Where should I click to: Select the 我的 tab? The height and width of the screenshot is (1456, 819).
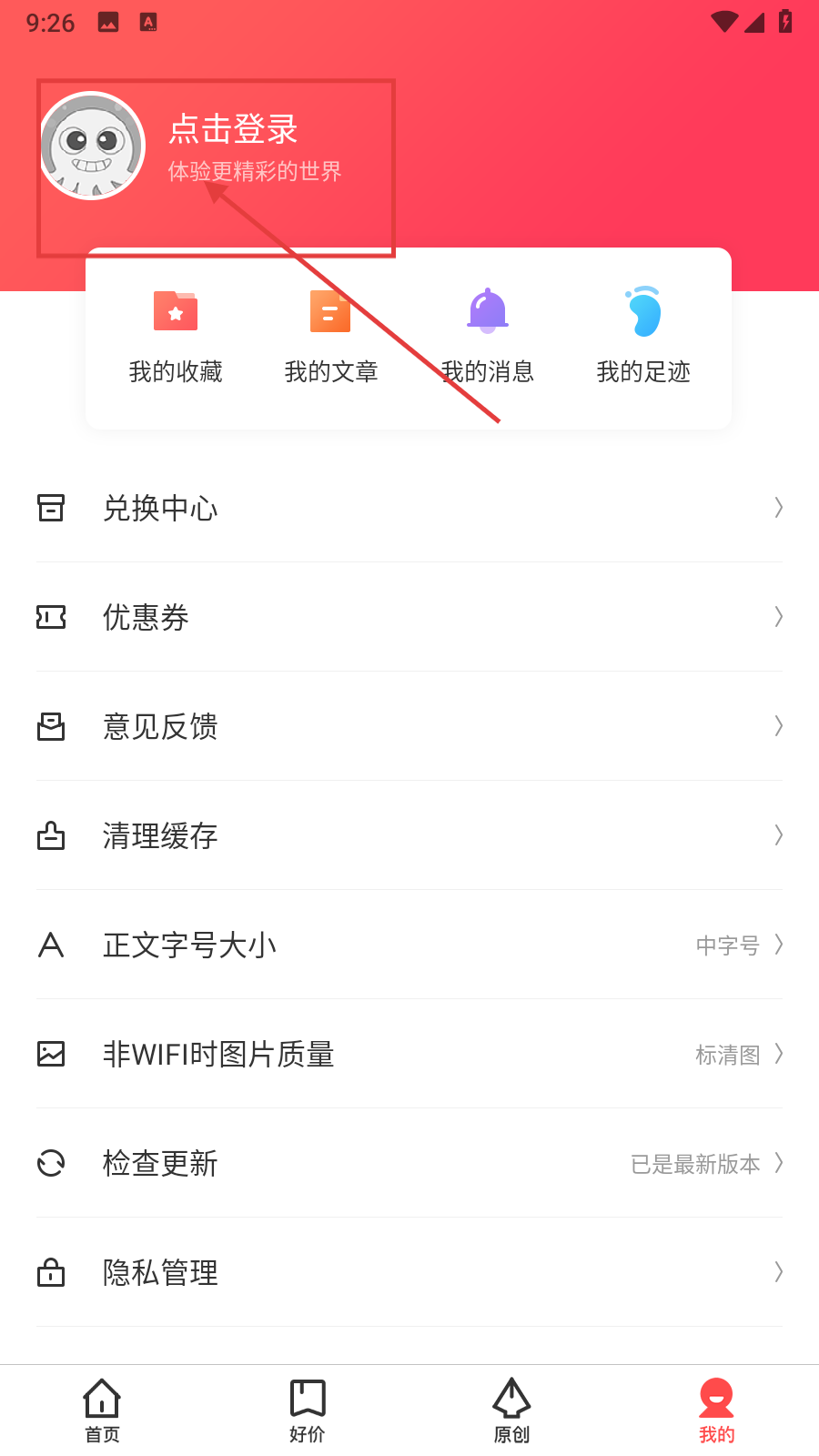pyautogui.click(x=716, y=1410)
